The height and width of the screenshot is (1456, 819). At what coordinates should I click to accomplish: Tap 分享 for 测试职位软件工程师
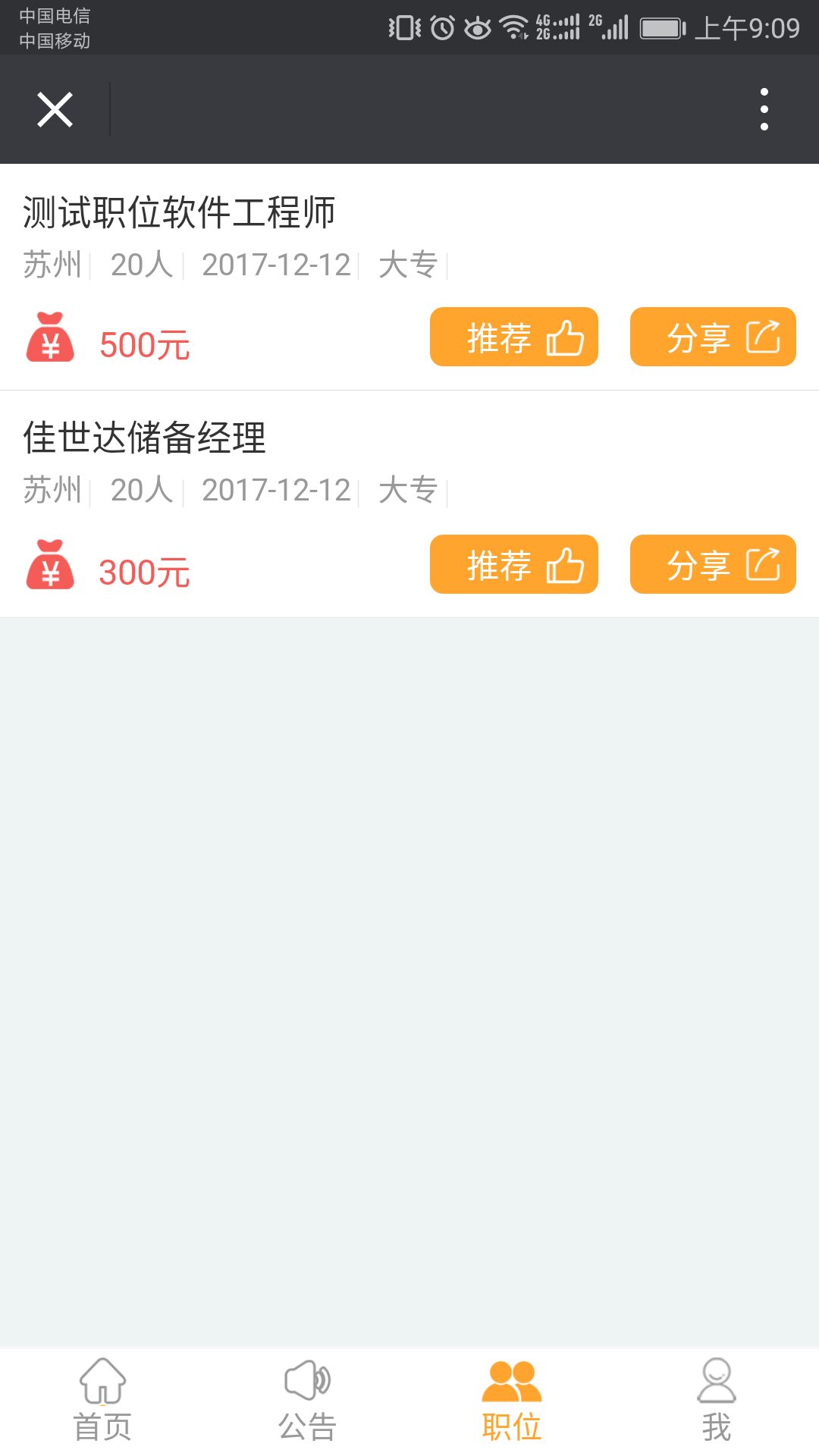pyautogui.click(x=713, y=337)
